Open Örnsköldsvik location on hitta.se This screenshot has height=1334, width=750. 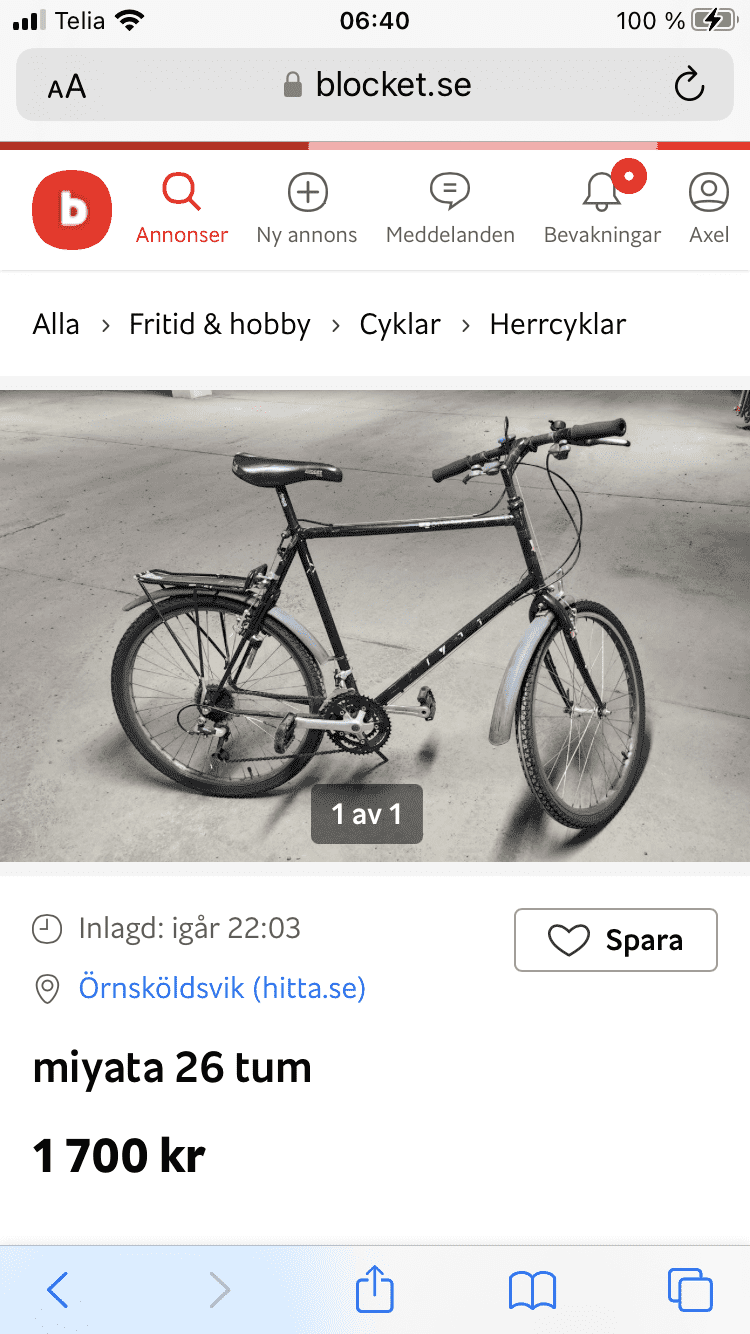pyautogui.click(x=222, y=989)
